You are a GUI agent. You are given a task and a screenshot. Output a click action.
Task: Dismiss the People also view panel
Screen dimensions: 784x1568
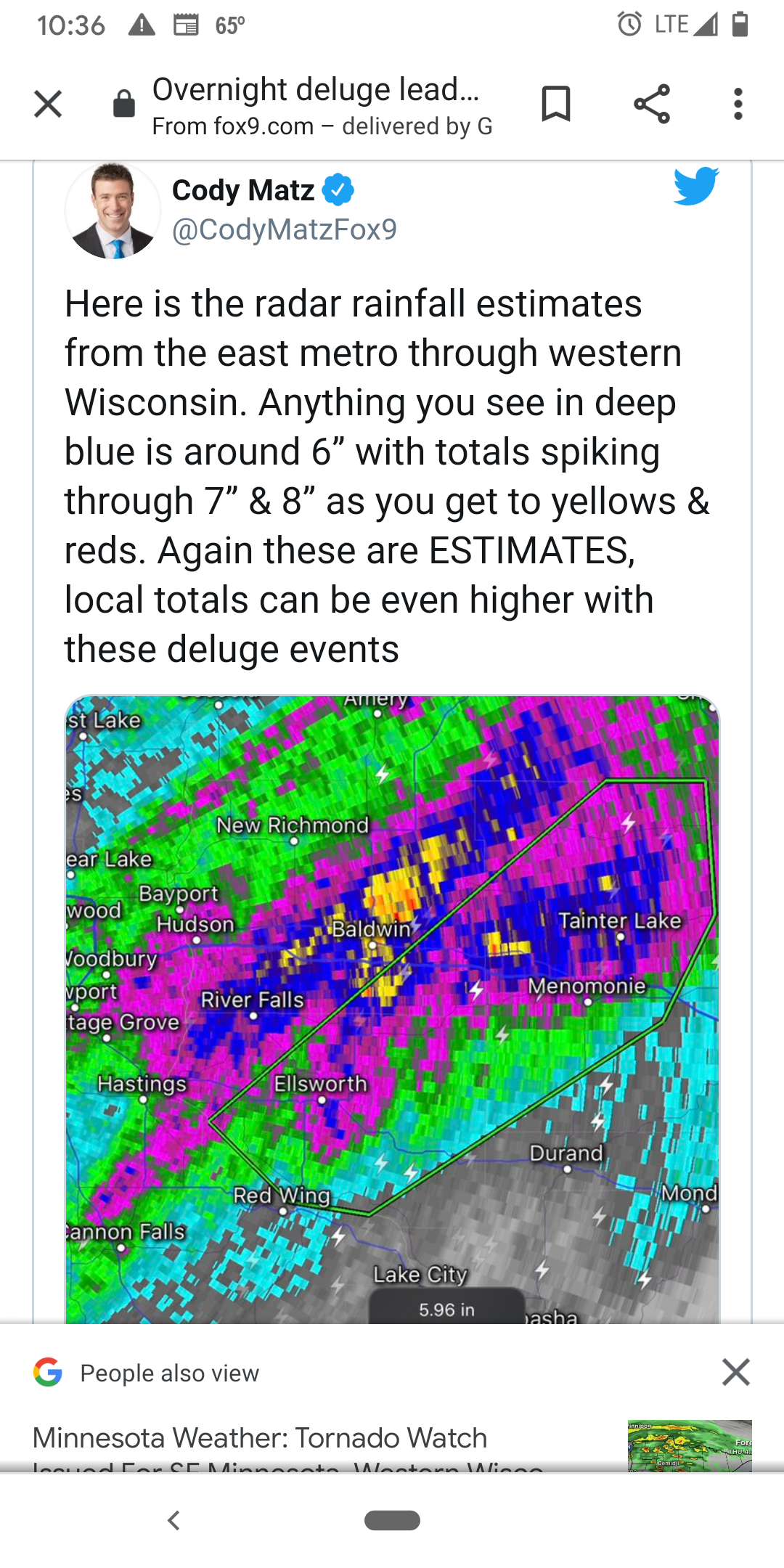pos(736,1372)
